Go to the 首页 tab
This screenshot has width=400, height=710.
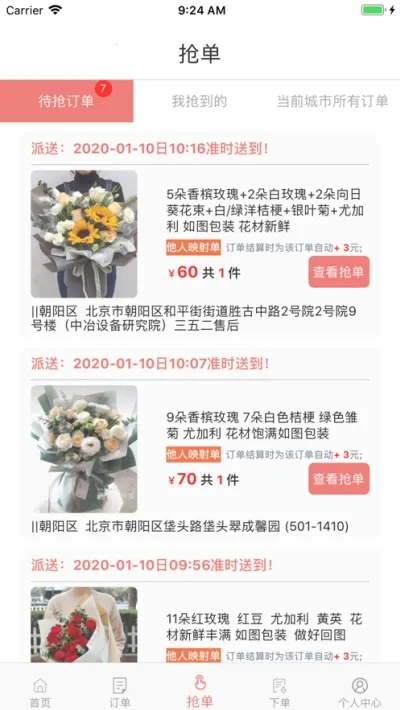[40, 692]
